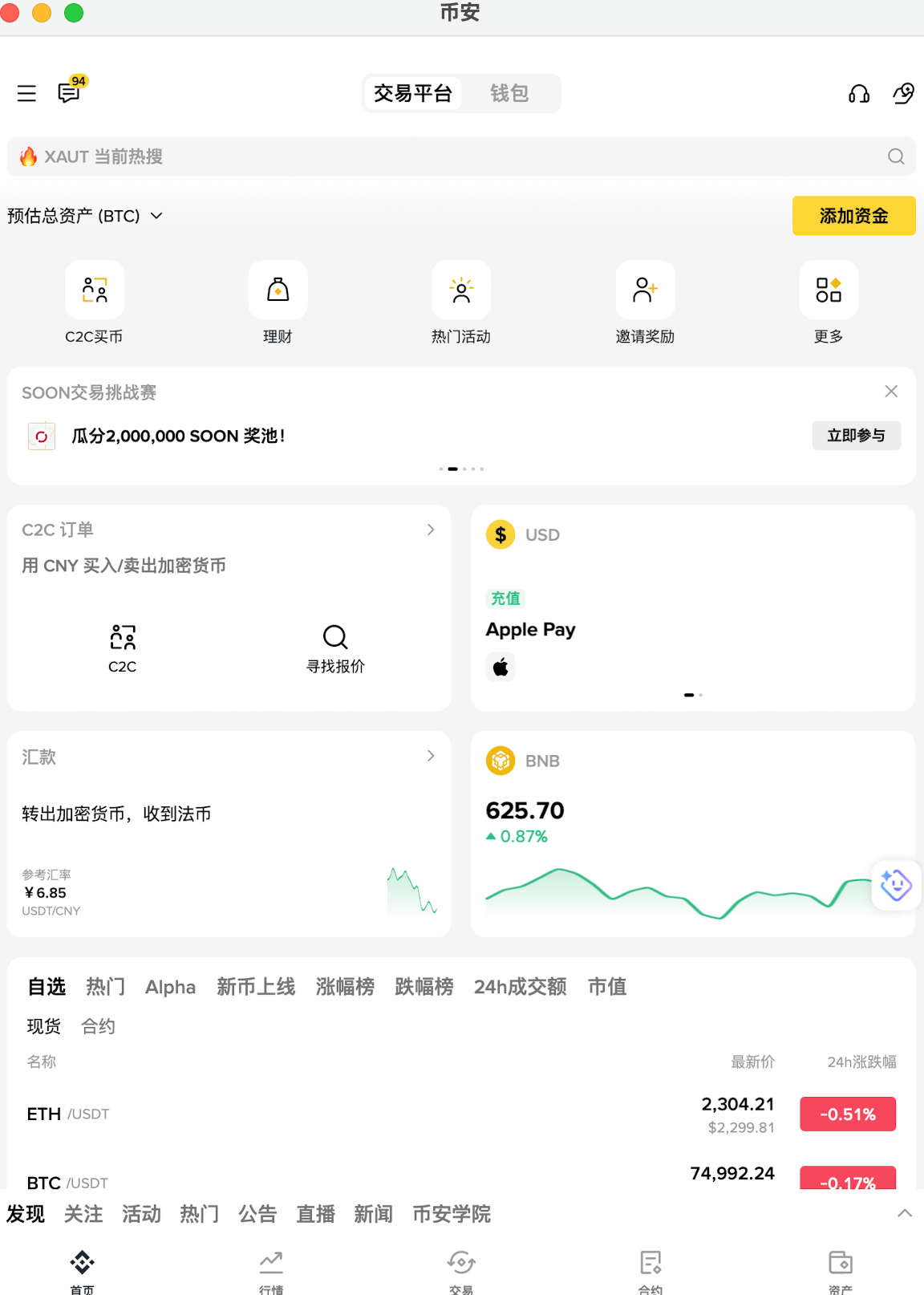This screenshot has width=924, height=1295.
Task: Switch the header toggle to 钱包
Action: 511,94
